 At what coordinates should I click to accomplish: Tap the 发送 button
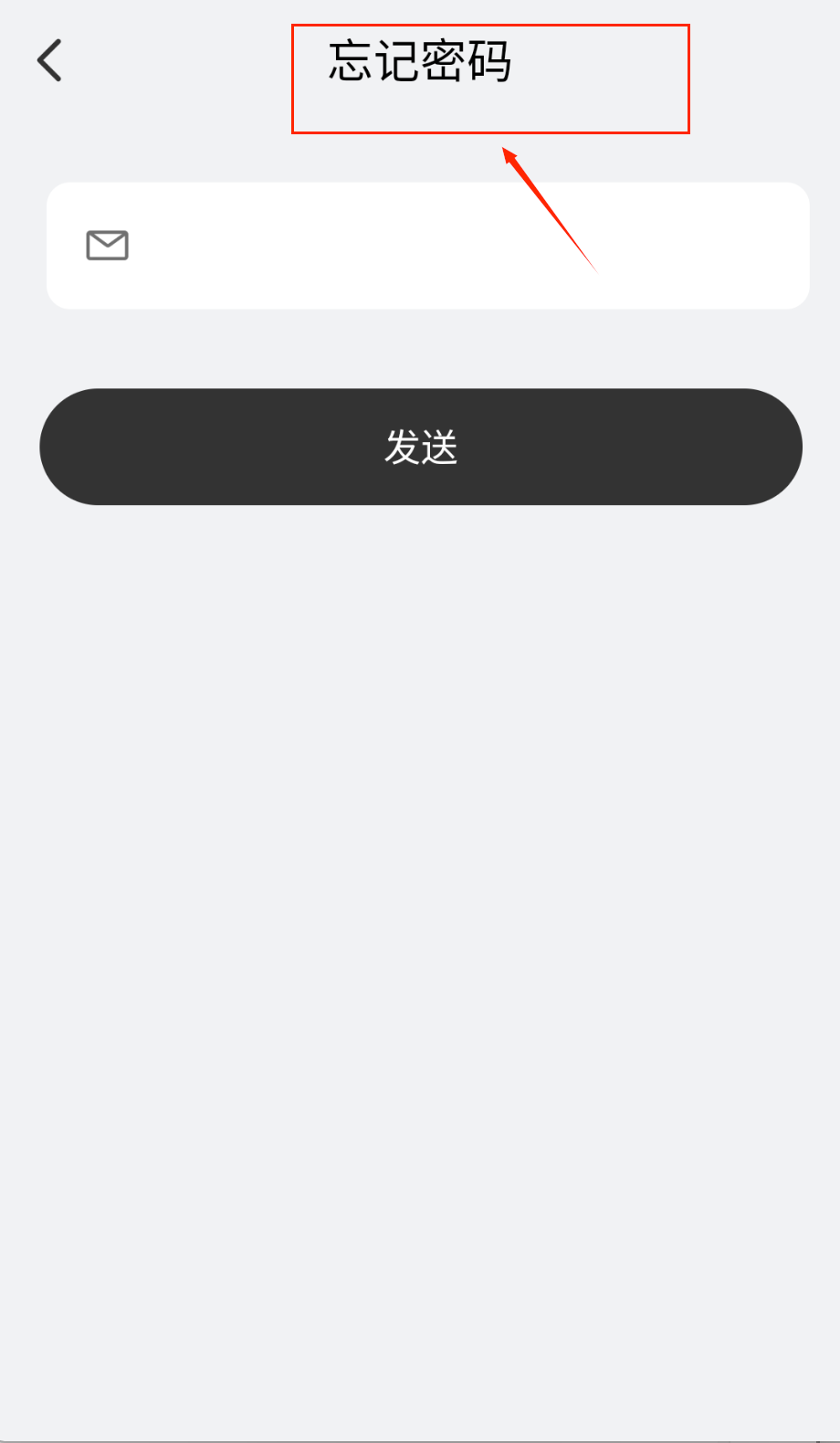pos(421,447)
